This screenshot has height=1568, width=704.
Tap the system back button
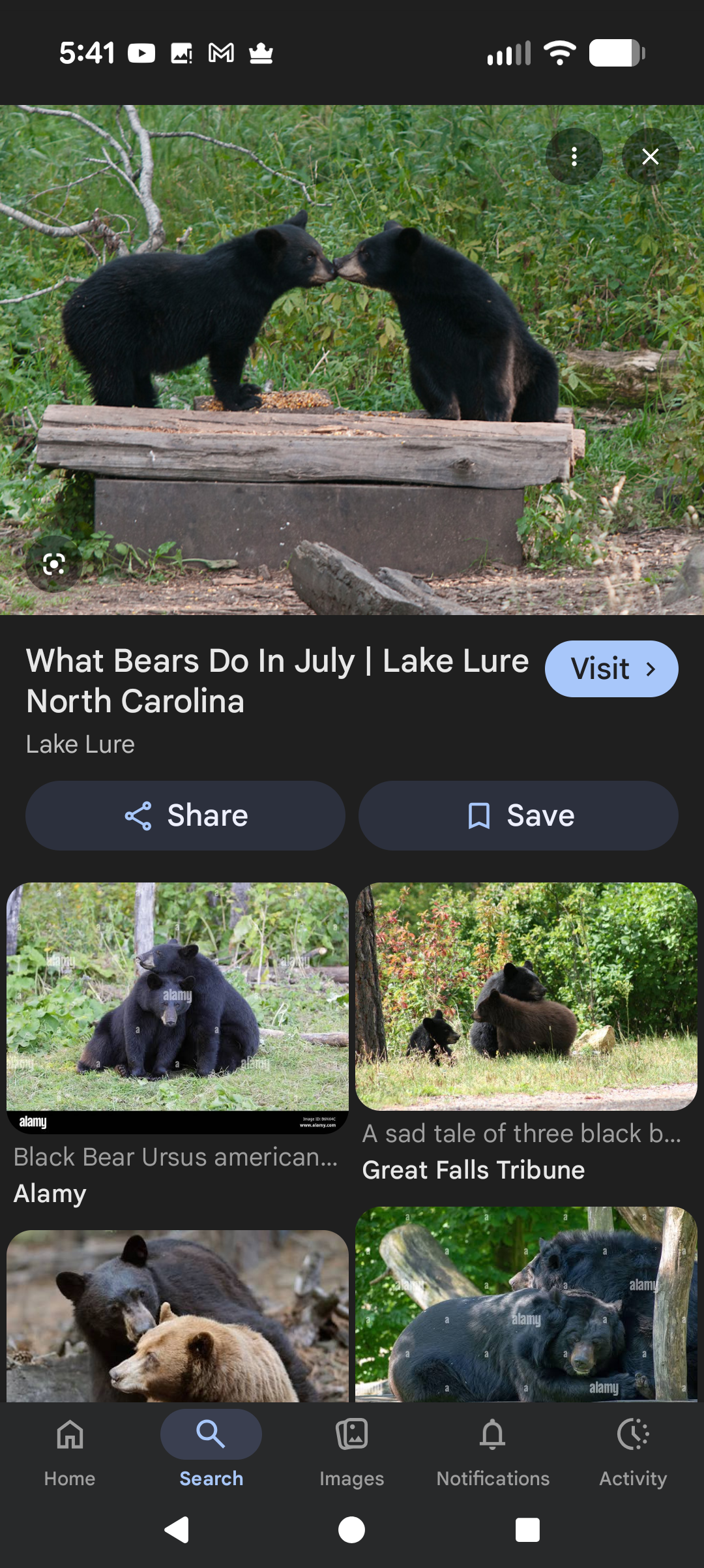point(177,1530)
